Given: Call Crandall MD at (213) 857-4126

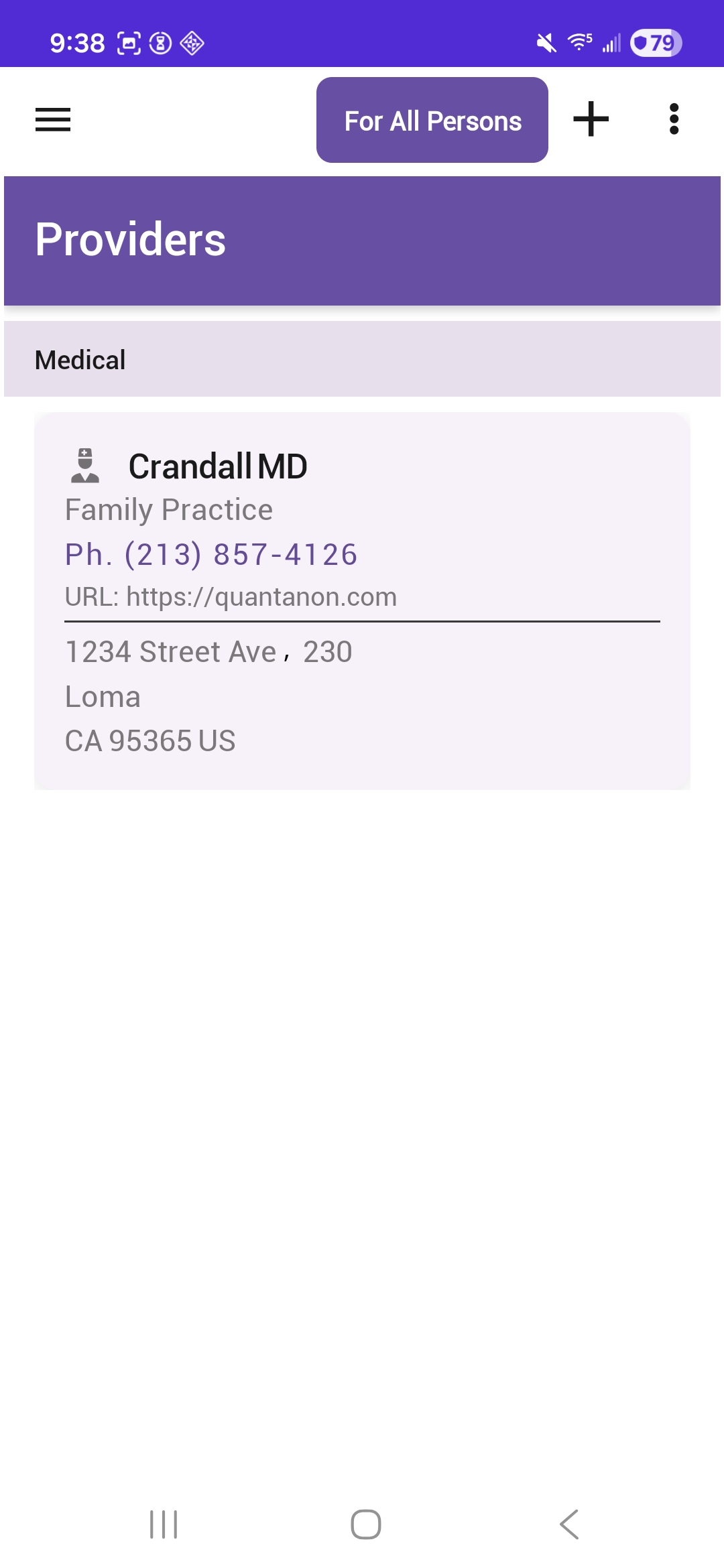Looking at the screenshot, I should pos(211,555).
